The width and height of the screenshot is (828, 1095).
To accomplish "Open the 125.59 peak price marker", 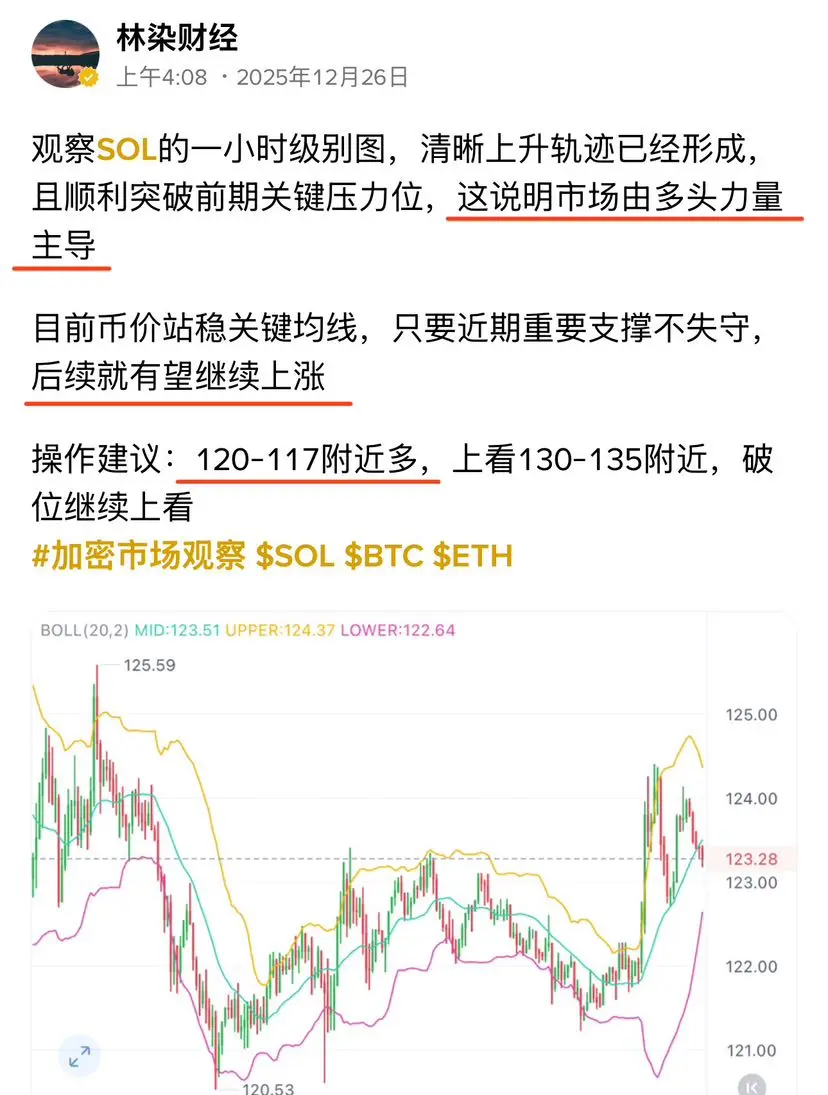I will pos(148,663).
